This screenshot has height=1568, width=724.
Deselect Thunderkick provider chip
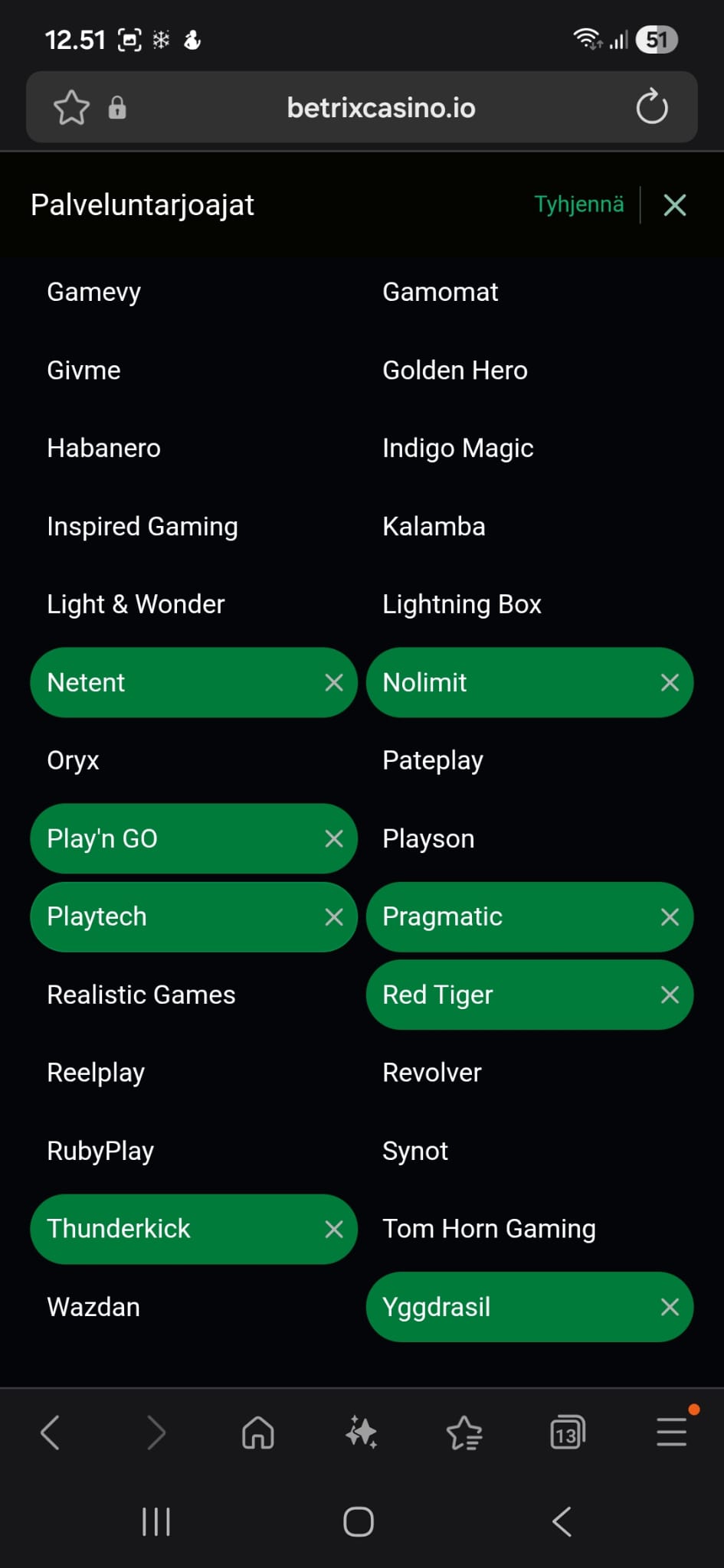[x=333, y=1230]
